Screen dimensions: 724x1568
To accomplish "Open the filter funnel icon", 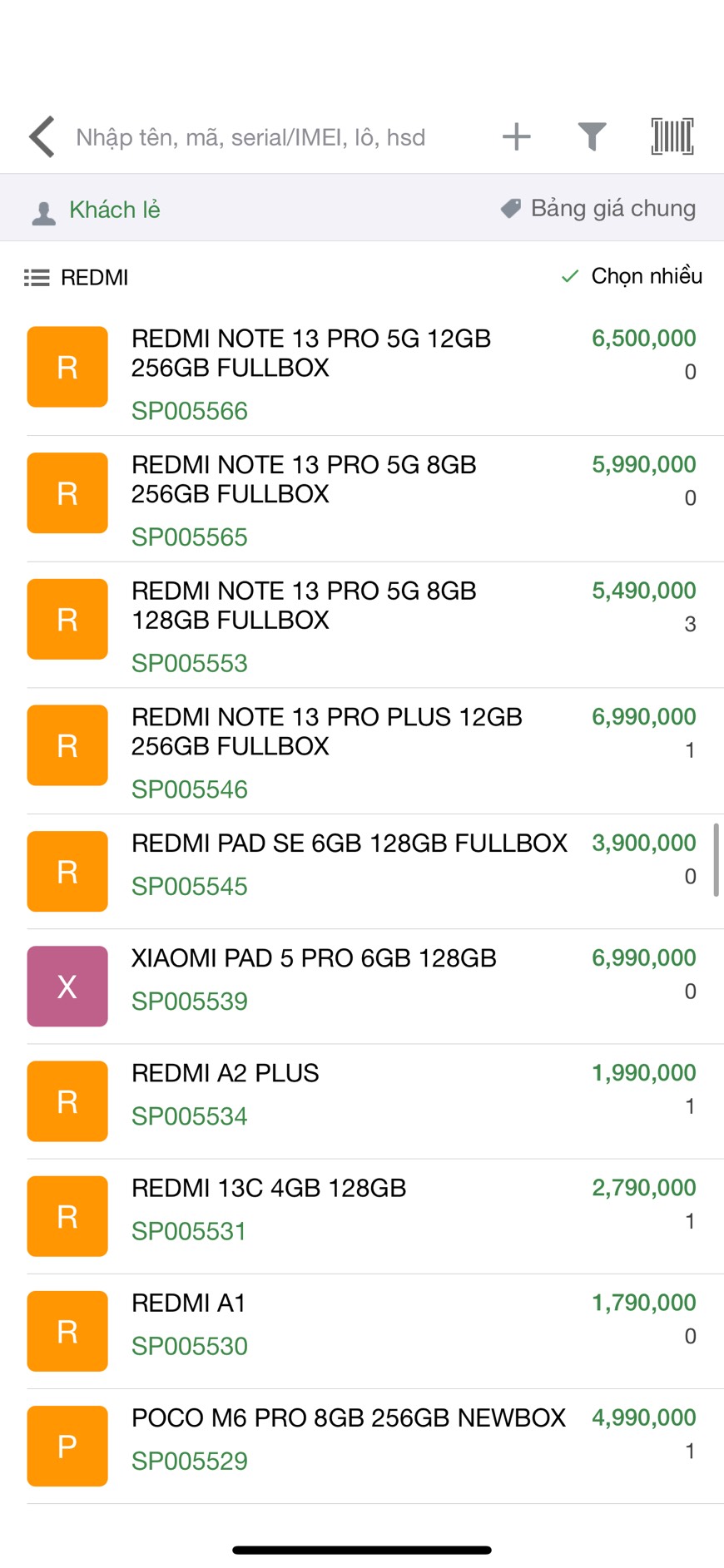I will point(592,136).
